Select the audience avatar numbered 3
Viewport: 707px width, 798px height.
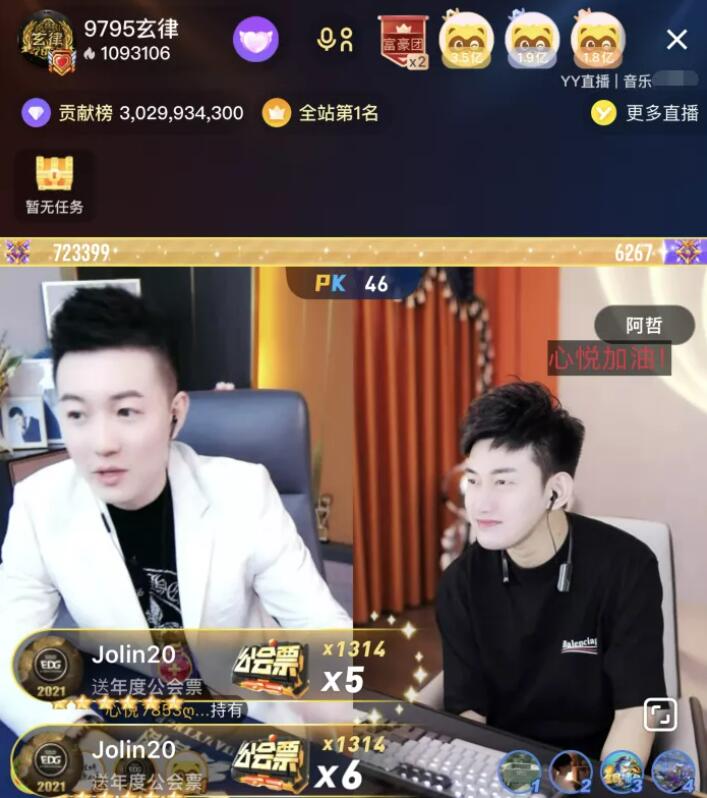[621, 770]
